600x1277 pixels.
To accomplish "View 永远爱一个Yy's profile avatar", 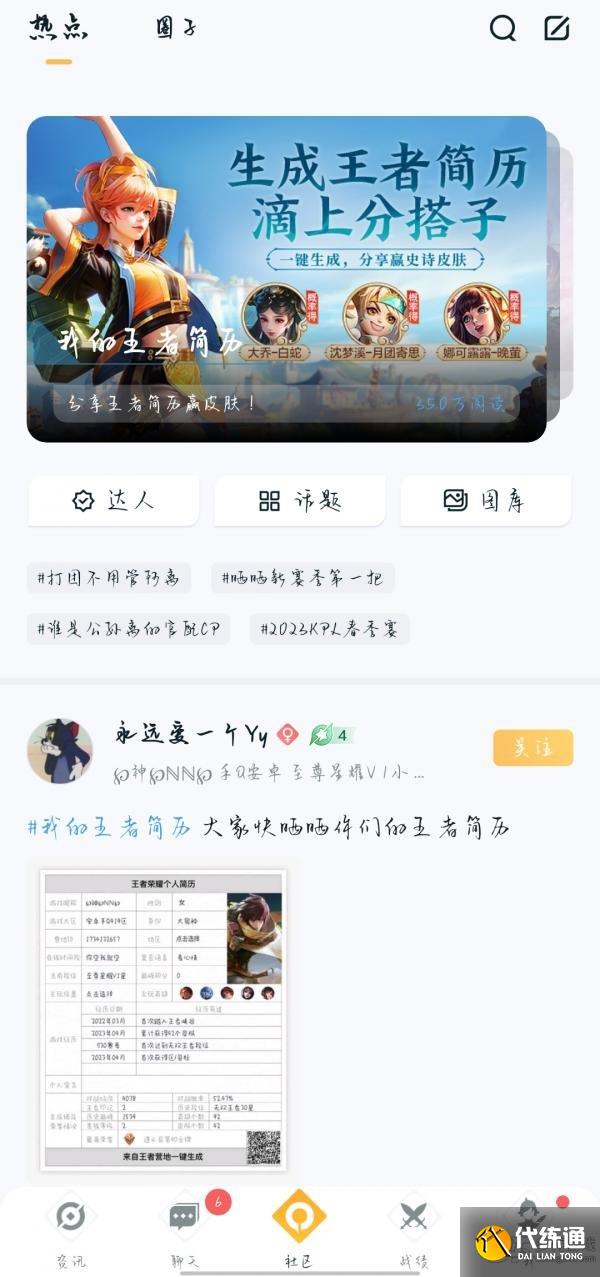I will coord(60,750).
